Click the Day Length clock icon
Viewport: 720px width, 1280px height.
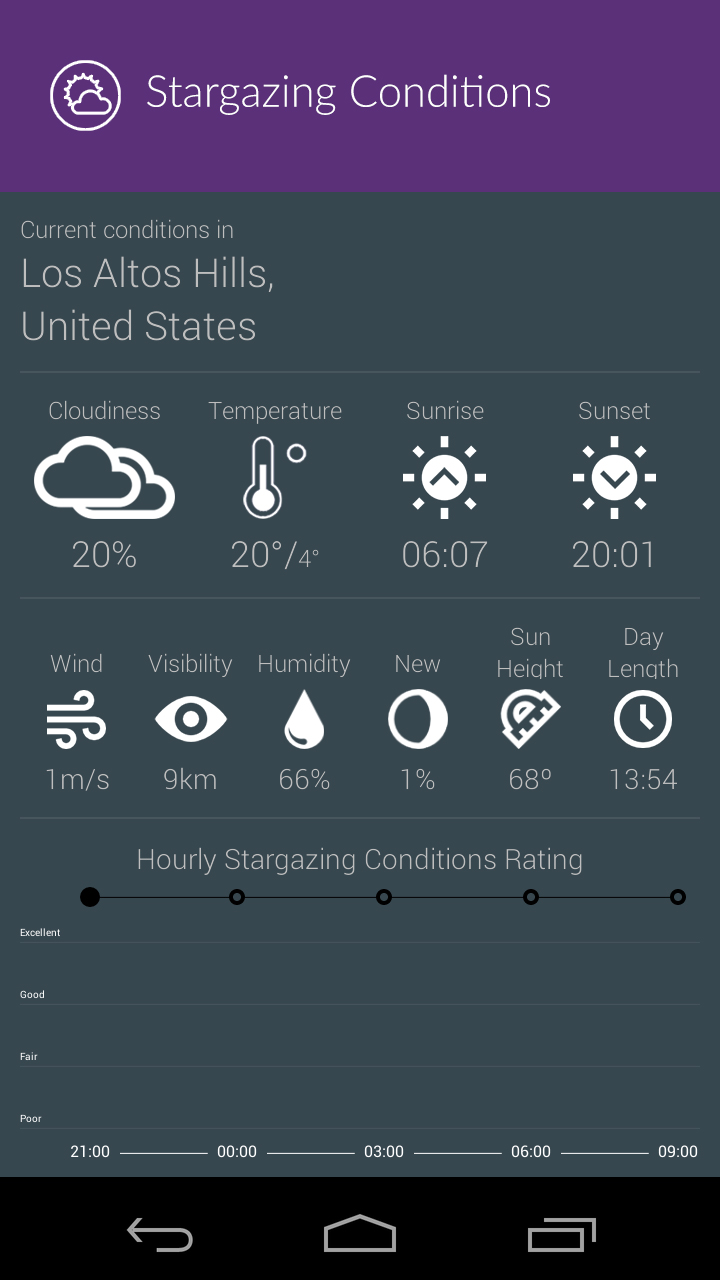coord(643,718)
